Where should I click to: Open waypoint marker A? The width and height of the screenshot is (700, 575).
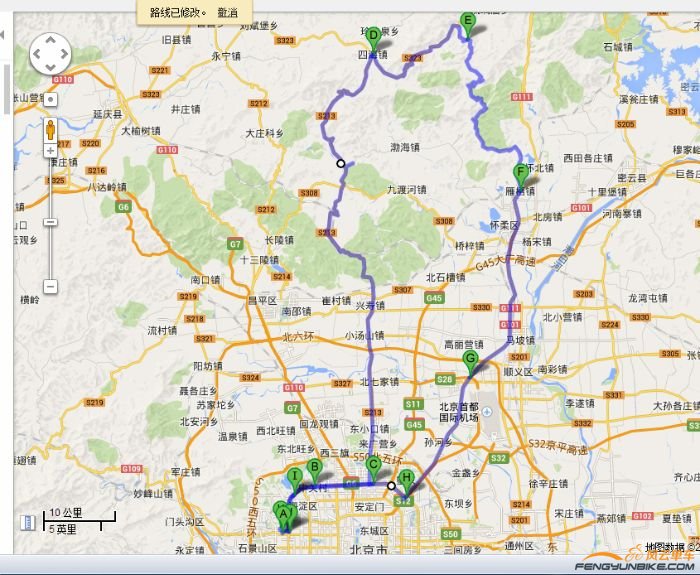pos(284,515)
